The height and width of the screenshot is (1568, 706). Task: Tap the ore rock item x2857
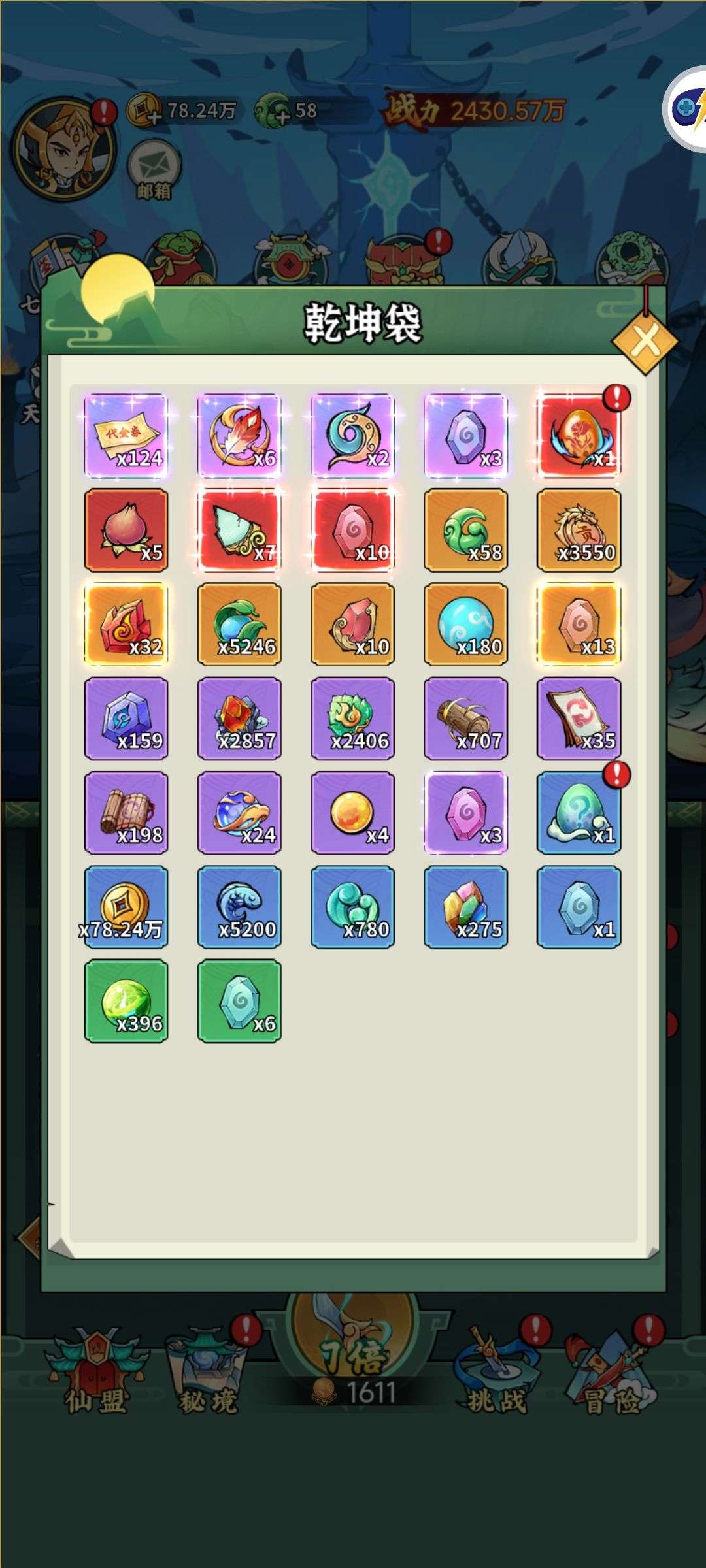pyautogui.click(x=239, y=718)
